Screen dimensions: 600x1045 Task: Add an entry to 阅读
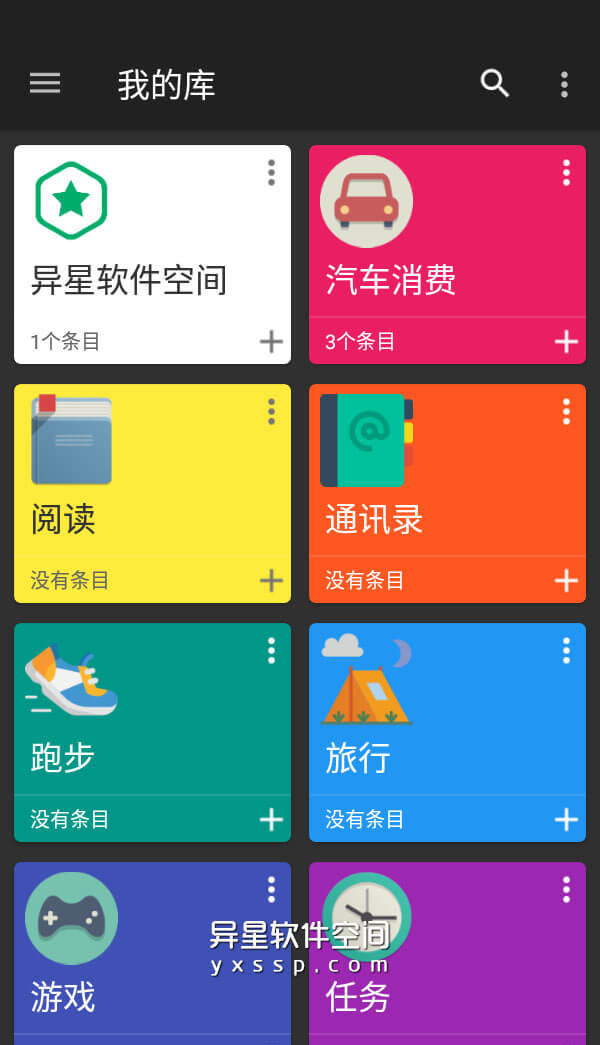click(271, 580)
